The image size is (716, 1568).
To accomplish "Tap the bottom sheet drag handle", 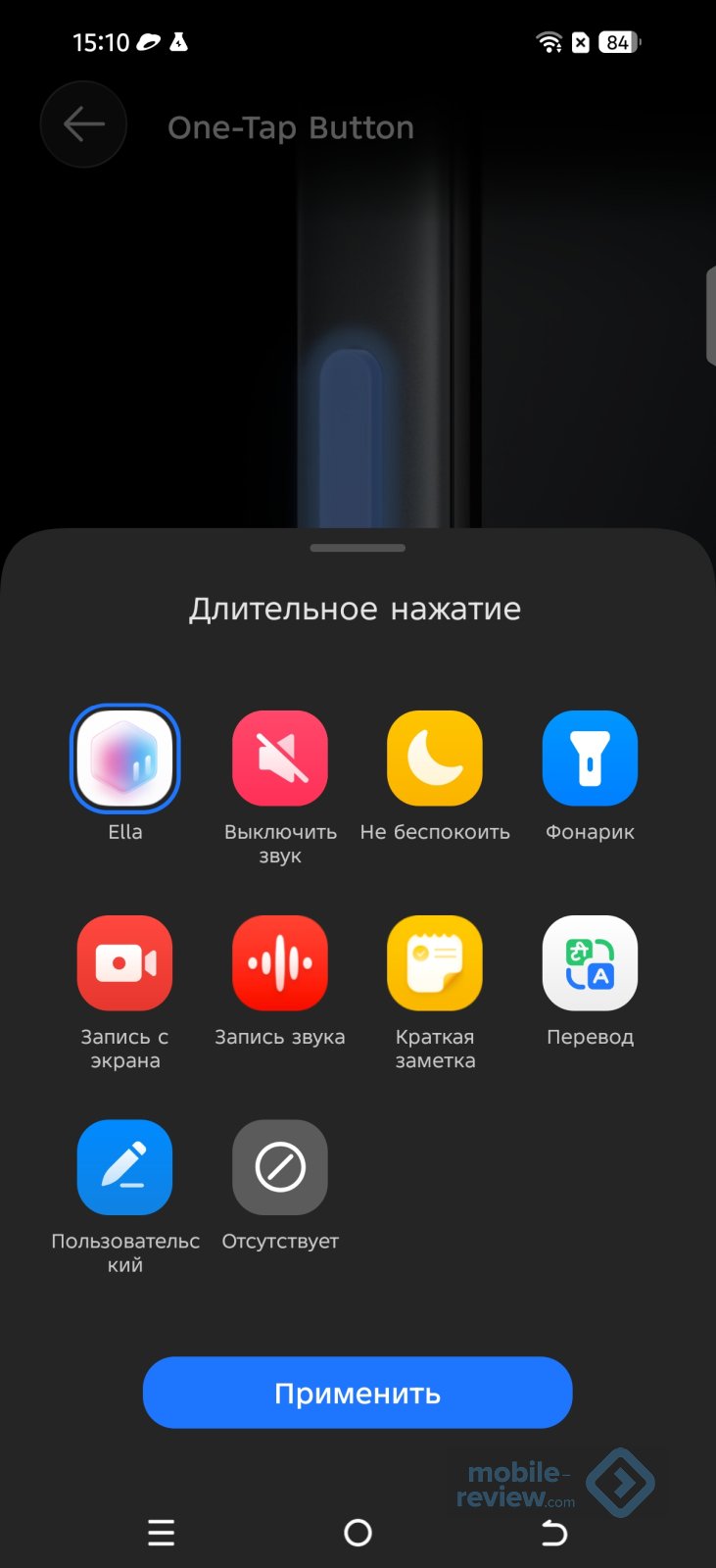I will pyautogui.click(x=358, y=548).
